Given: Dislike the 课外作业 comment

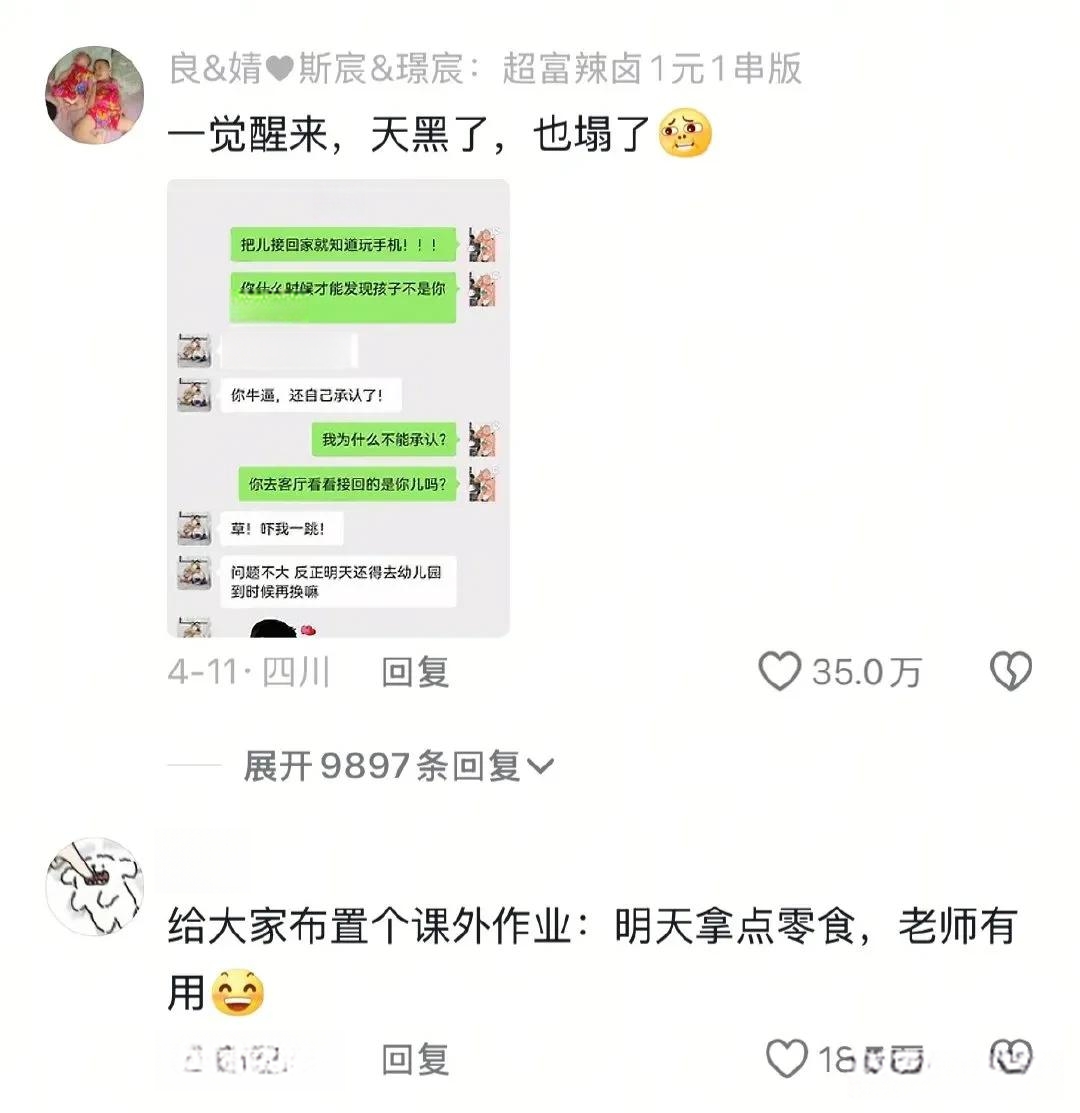Looking at the screenshot, I should click(1010, 1057).
